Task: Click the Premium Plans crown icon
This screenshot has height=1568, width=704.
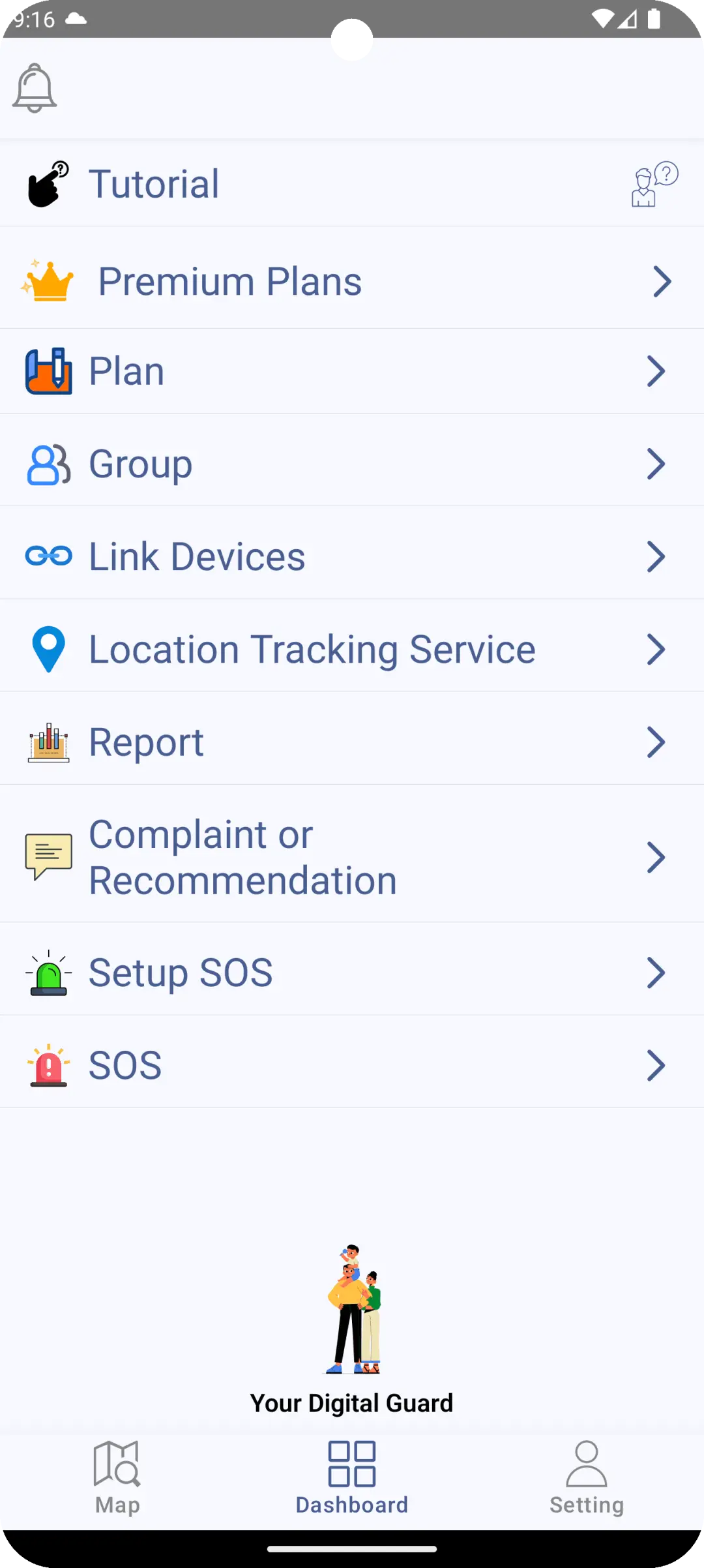Action: (x=49, y=280)
